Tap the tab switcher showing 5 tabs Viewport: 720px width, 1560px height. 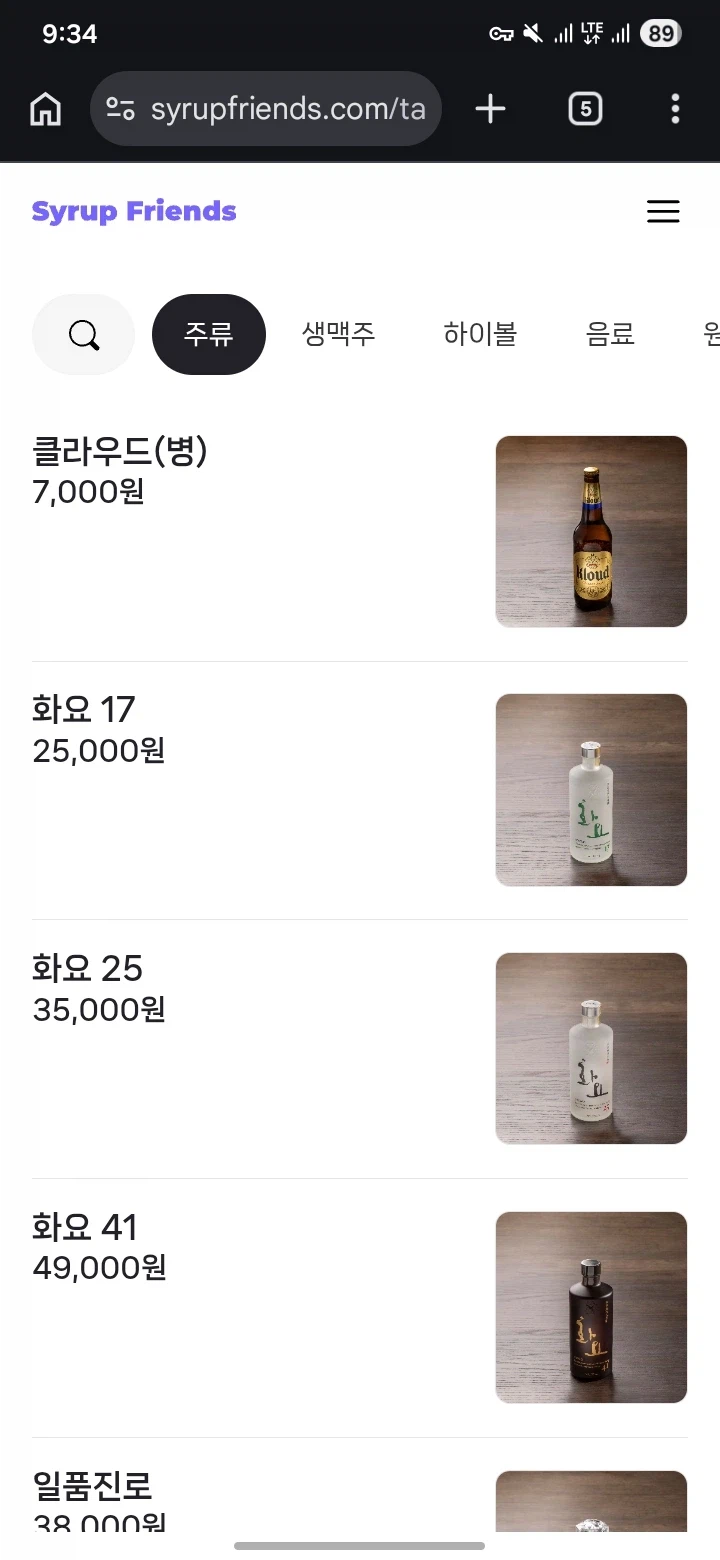coord(586,108)
